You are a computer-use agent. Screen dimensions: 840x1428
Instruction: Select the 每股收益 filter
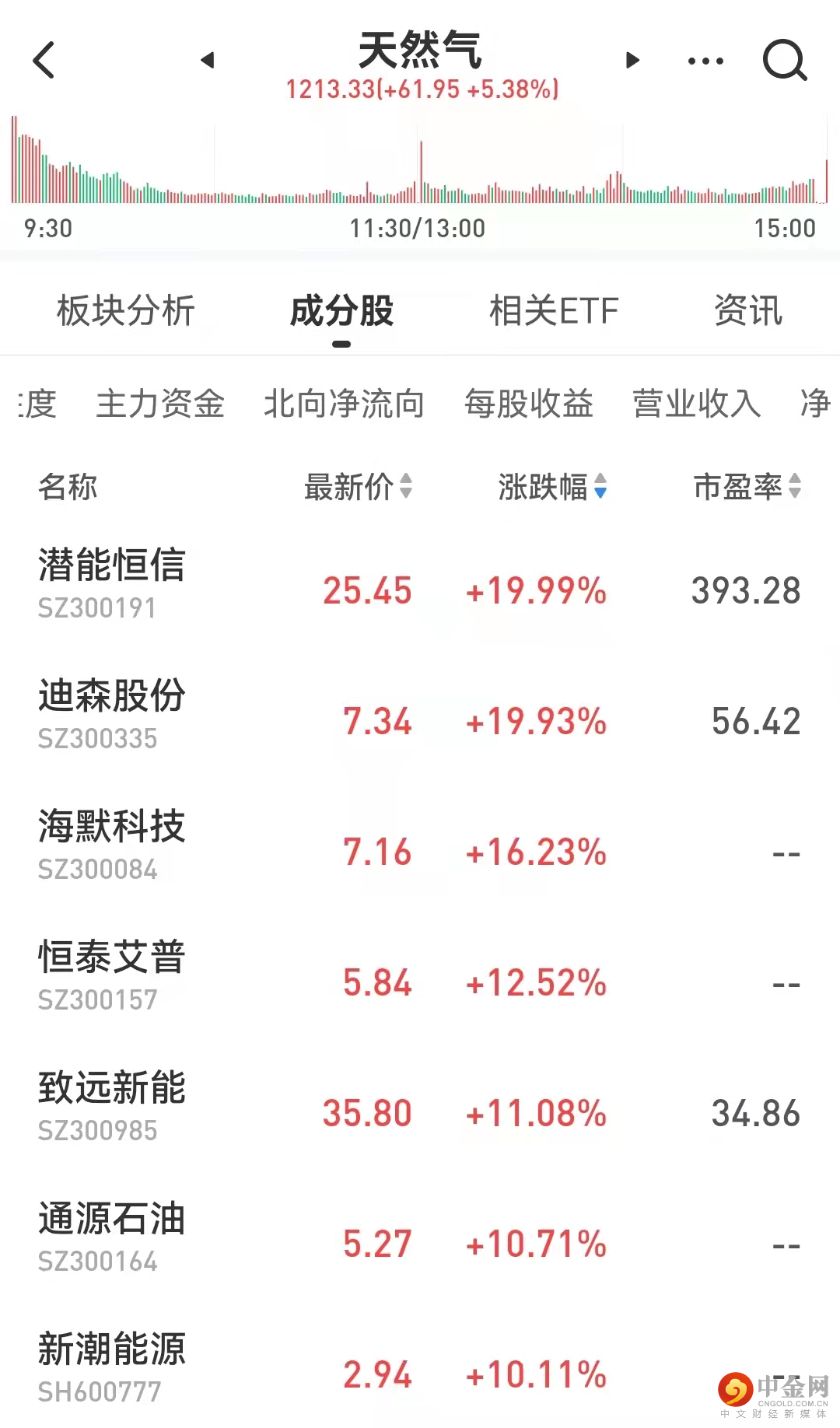pos(529,404)
